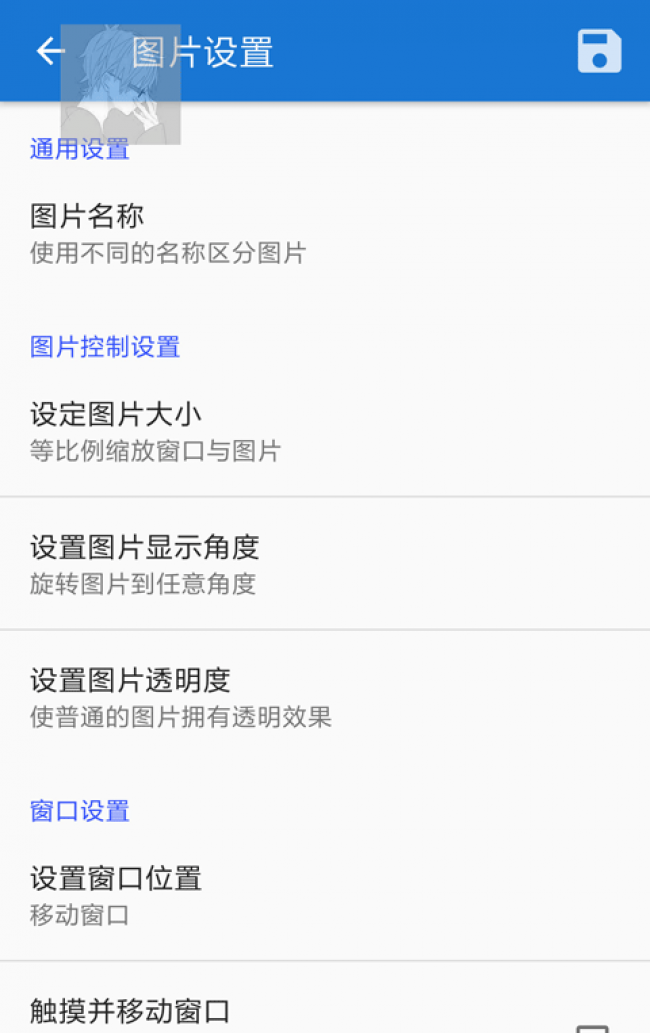Toggle the 触摸并移动窗口 checkbox

pos(592,1025)
